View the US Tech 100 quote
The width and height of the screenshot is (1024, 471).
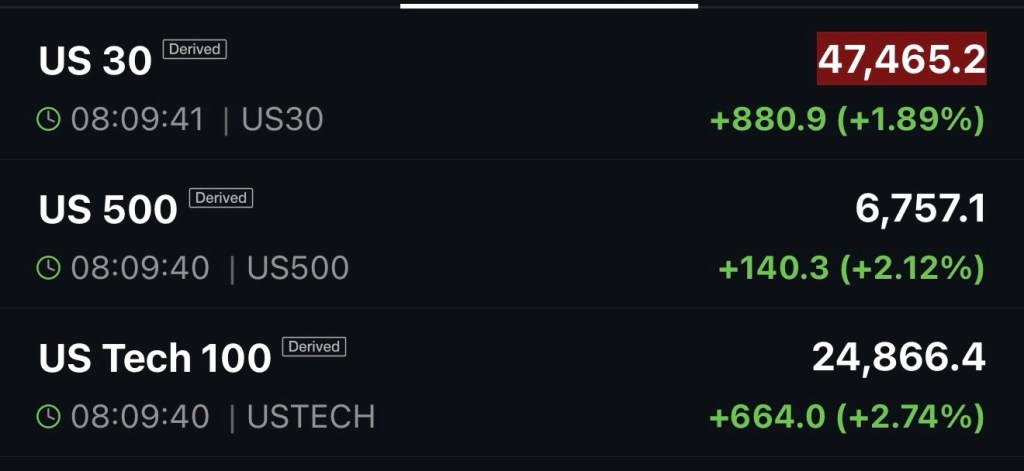[155, 358]
